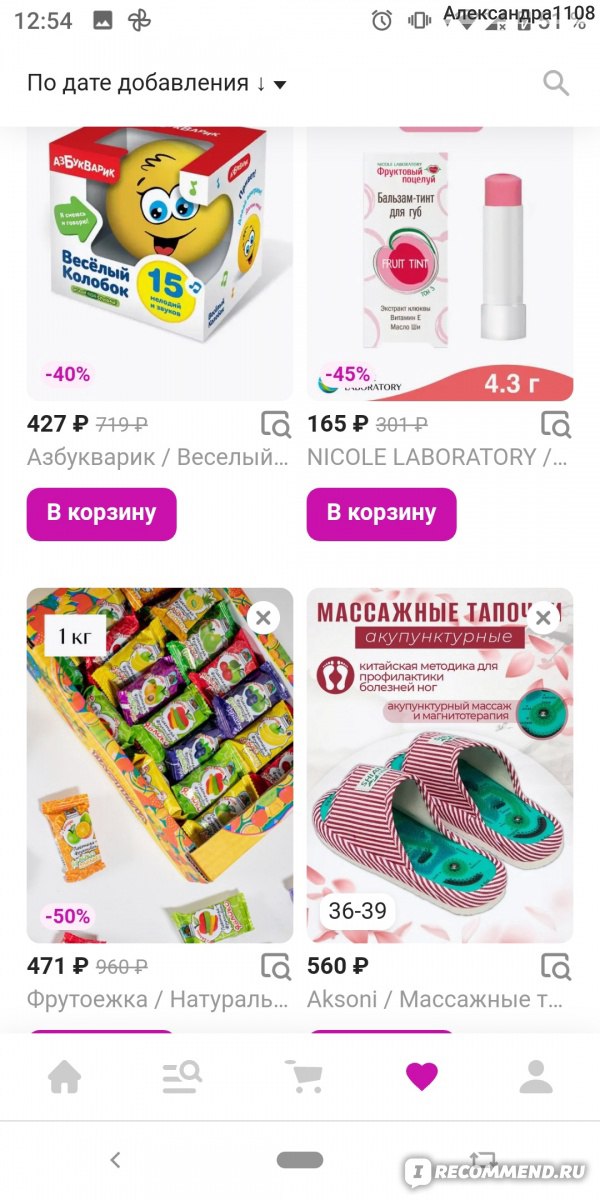Find similar items for Aksoni slippers
The image size is (600, 1200).
[x=556, y=966]
